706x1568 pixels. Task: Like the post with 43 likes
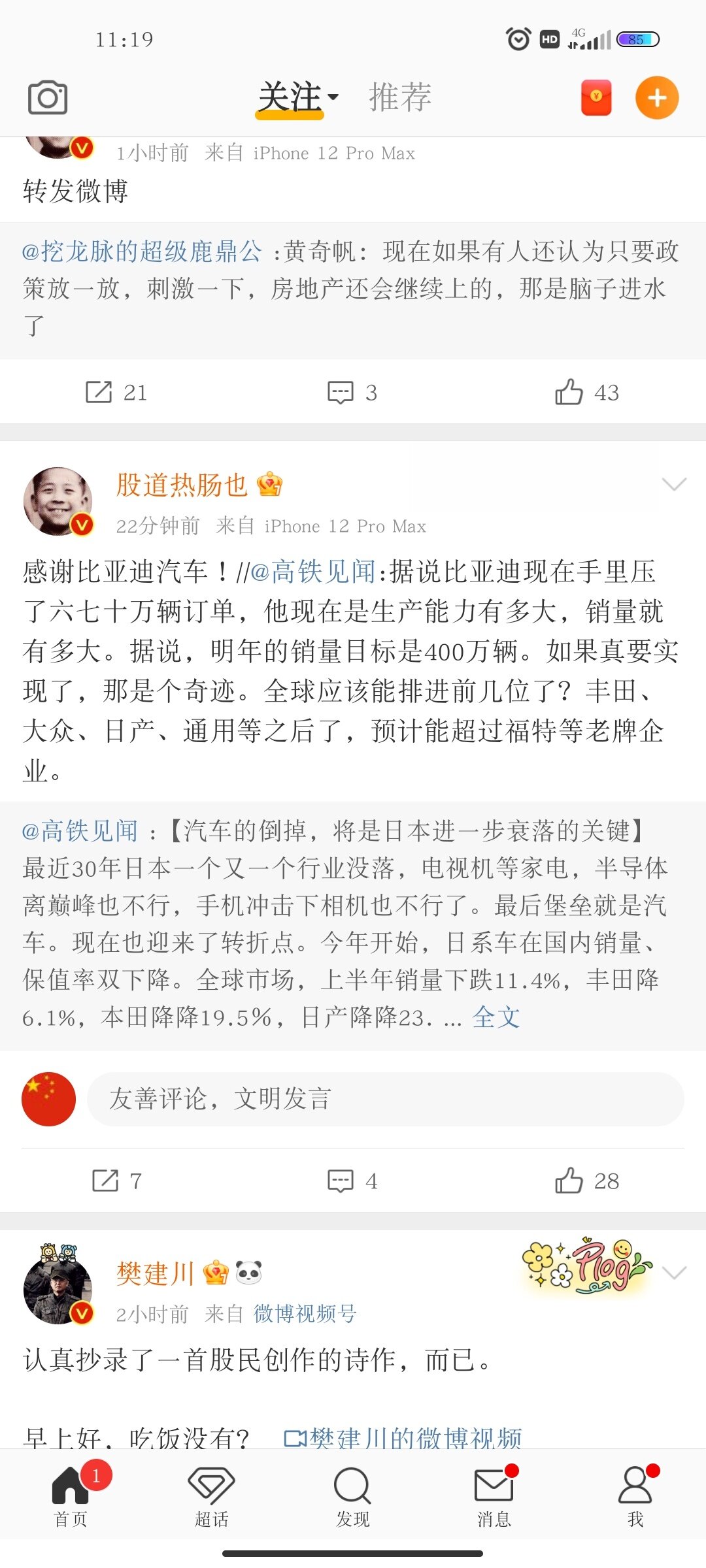tap(586, 392)
